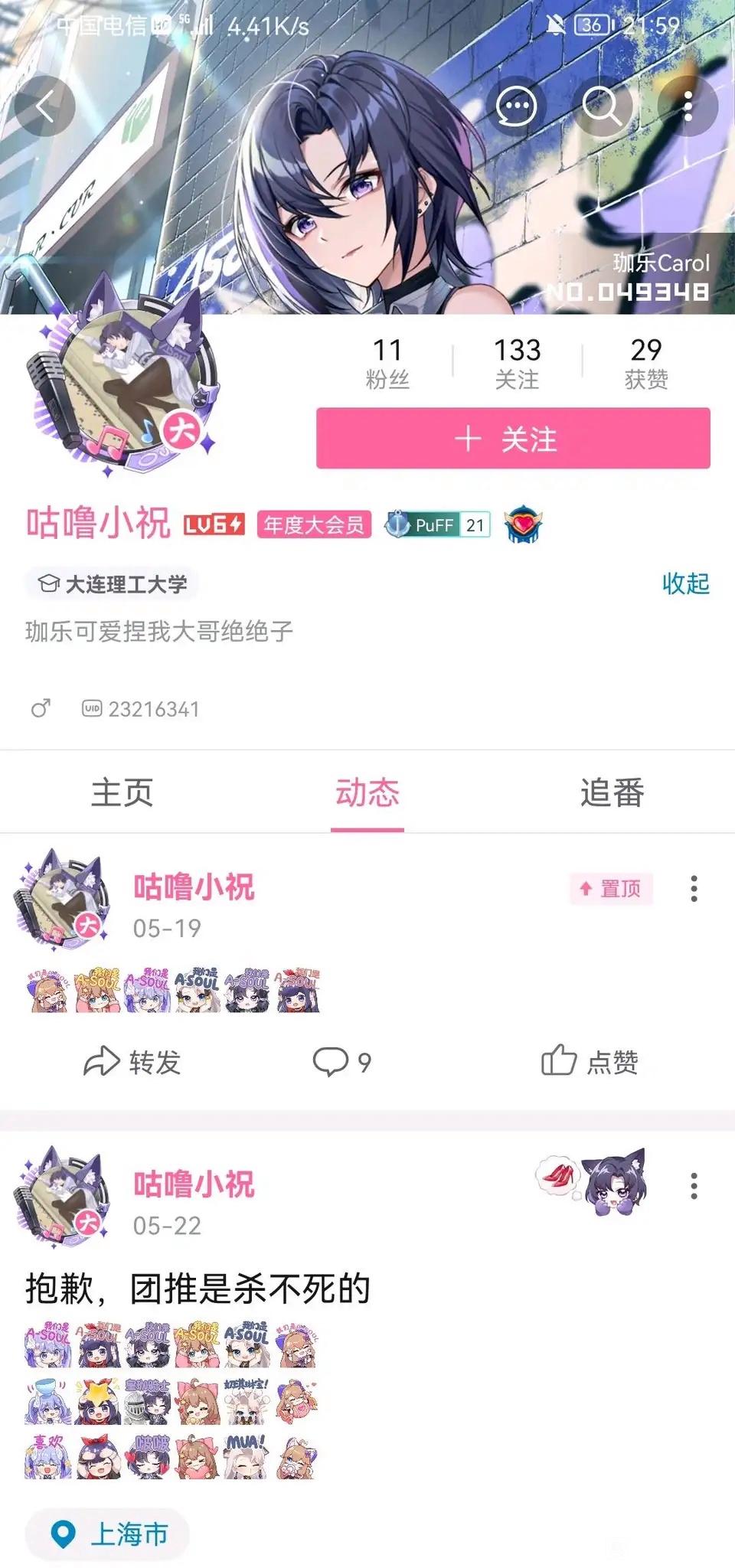Select the 动态 tab
The height and width of the screenshot is (1568, 735).
point(367,792)
